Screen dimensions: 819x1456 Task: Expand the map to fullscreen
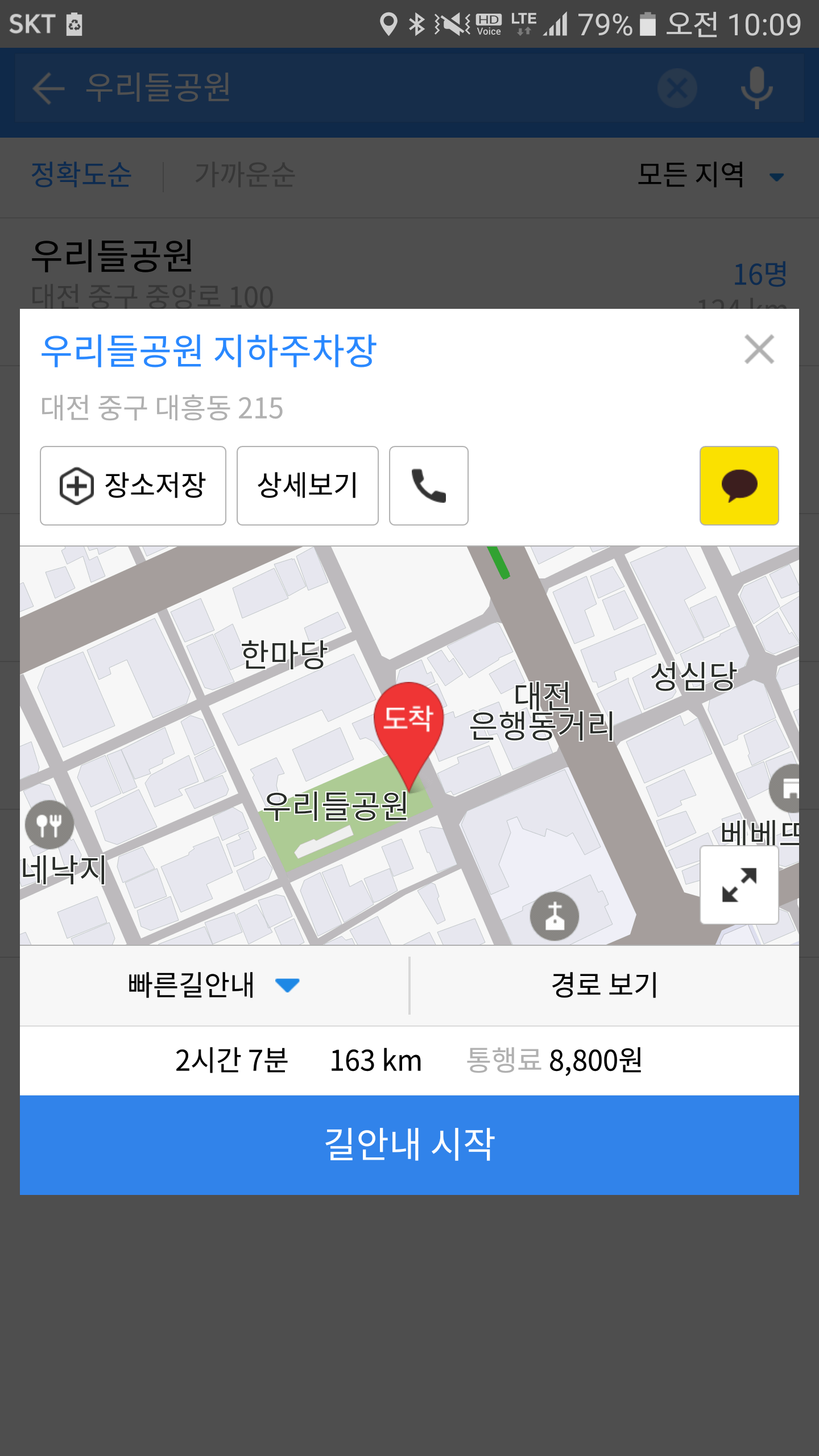click(x=739, y=884)
